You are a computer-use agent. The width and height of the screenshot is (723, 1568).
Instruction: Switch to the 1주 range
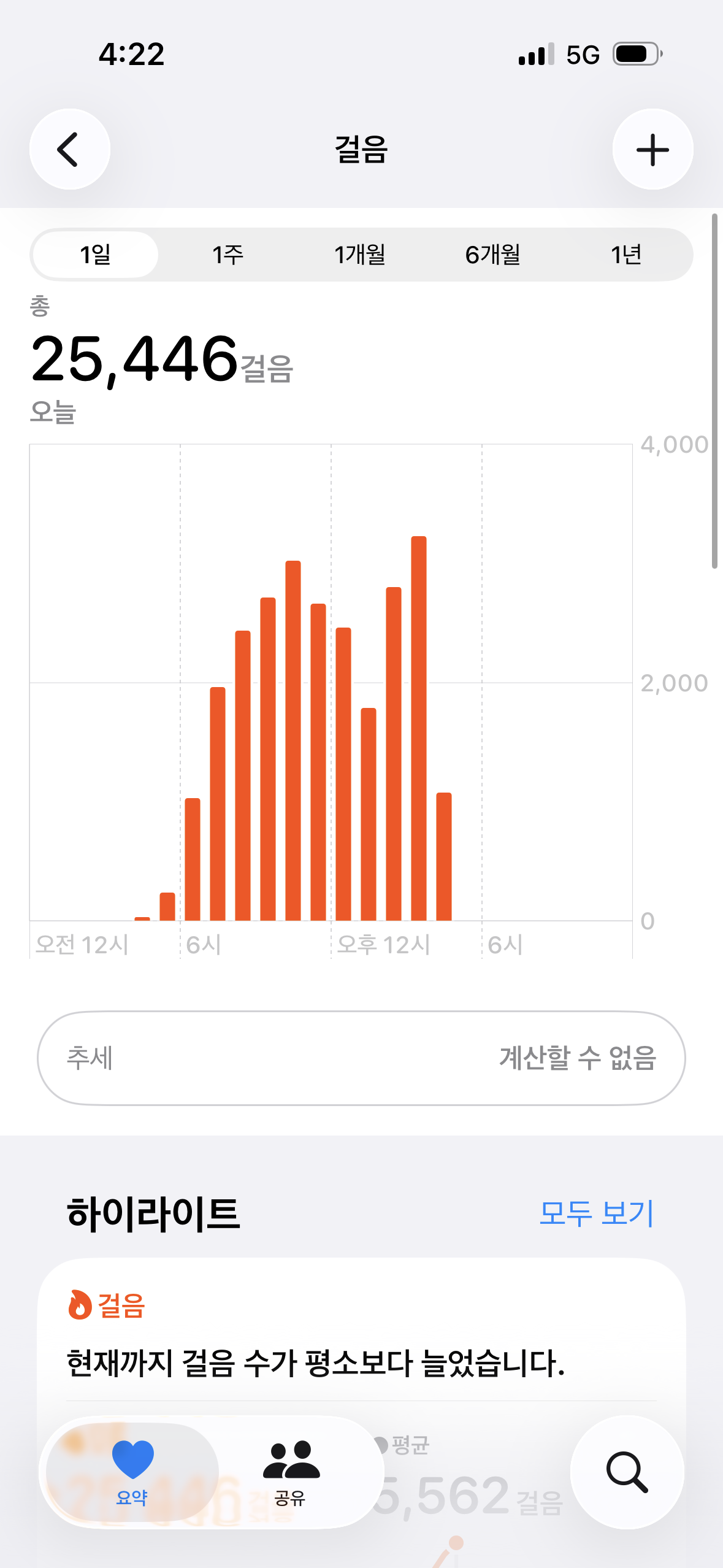click(x=228, y=255)
